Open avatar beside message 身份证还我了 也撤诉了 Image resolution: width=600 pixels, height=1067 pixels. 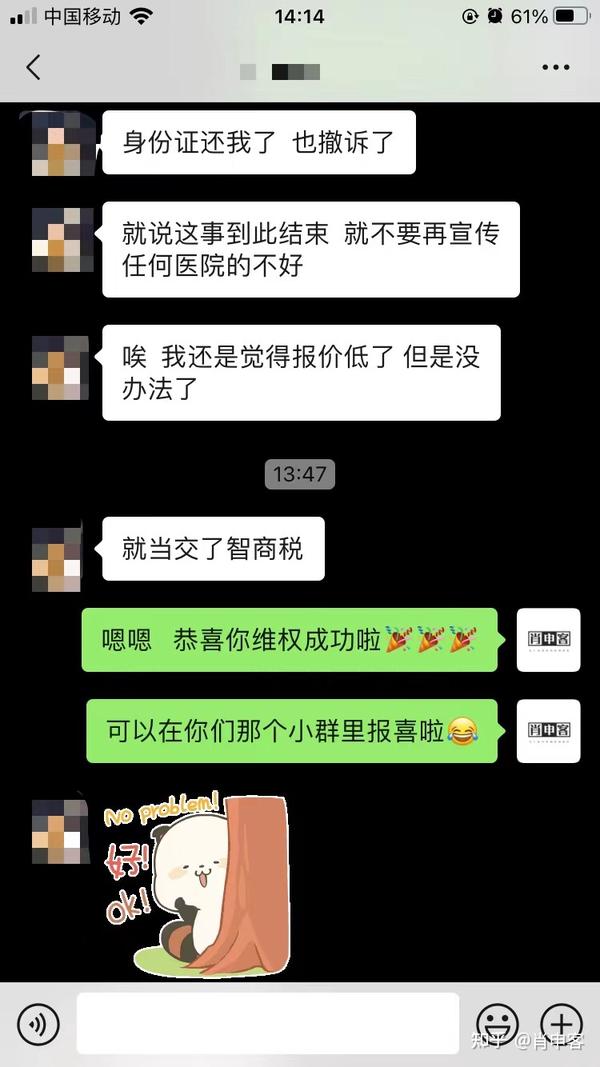[55, 144]
